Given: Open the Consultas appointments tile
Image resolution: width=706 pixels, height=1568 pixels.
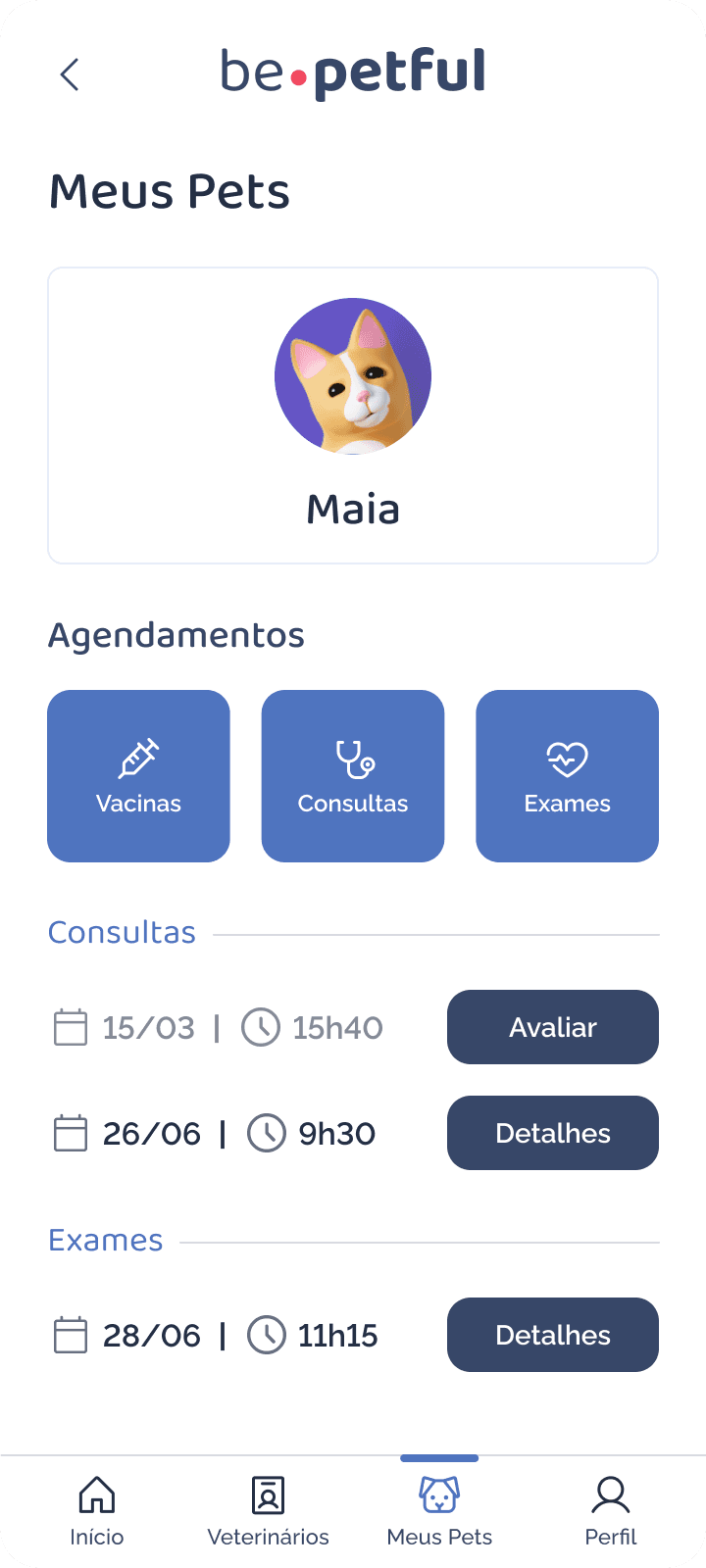Looking at the screenshot, I should click(353, 776).
